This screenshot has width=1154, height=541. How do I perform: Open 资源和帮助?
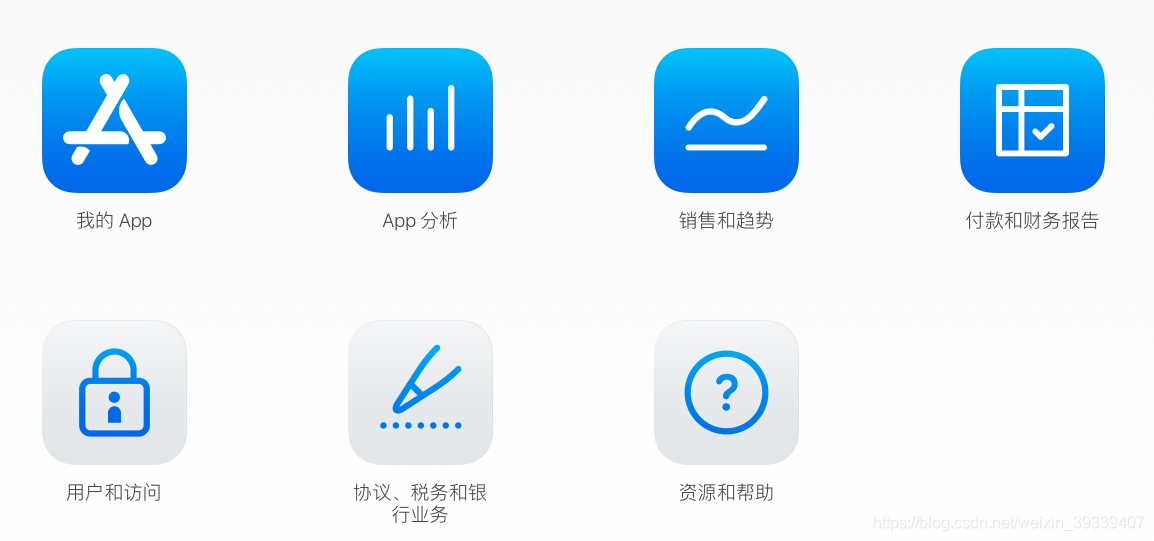(726, 392)
